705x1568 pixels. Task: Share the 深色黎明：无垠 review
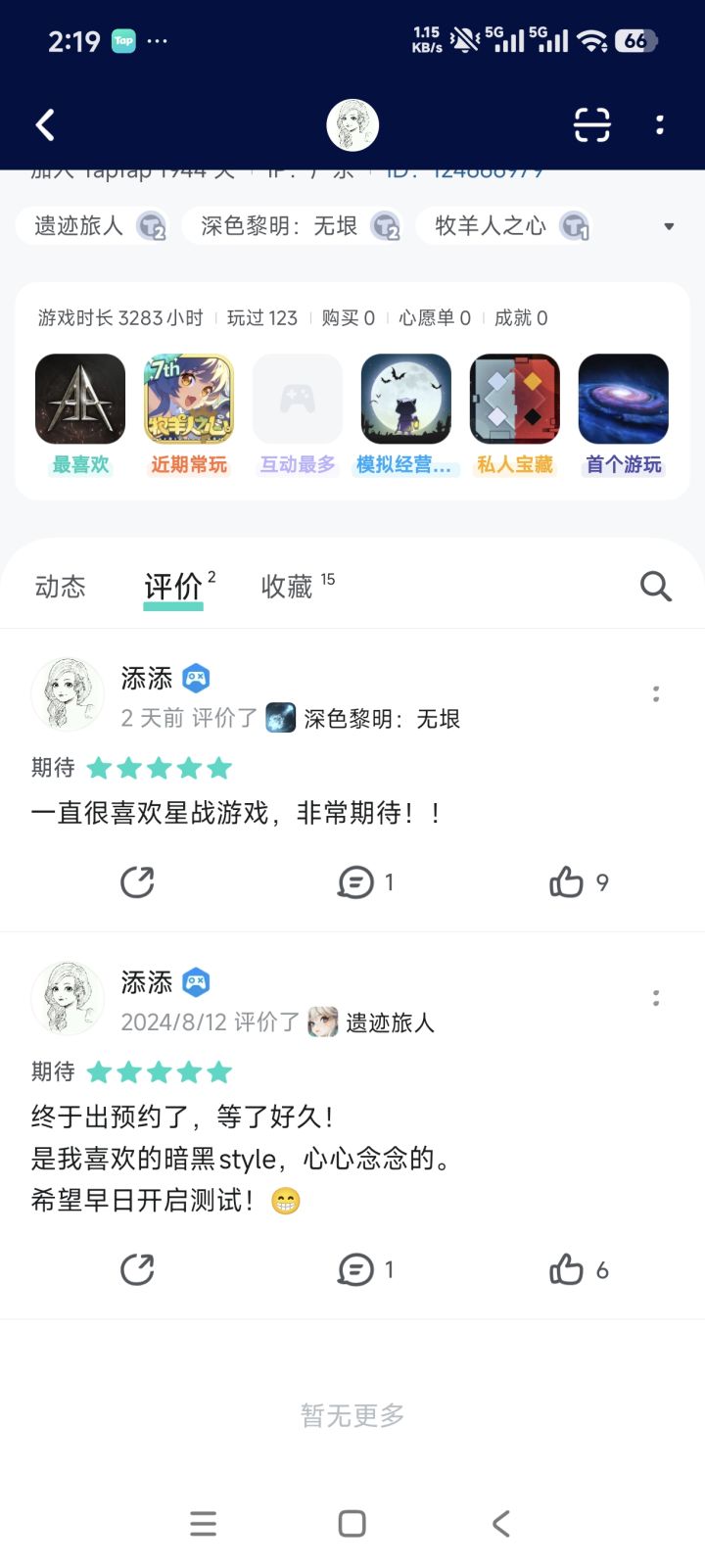click(x=138, y=881)
